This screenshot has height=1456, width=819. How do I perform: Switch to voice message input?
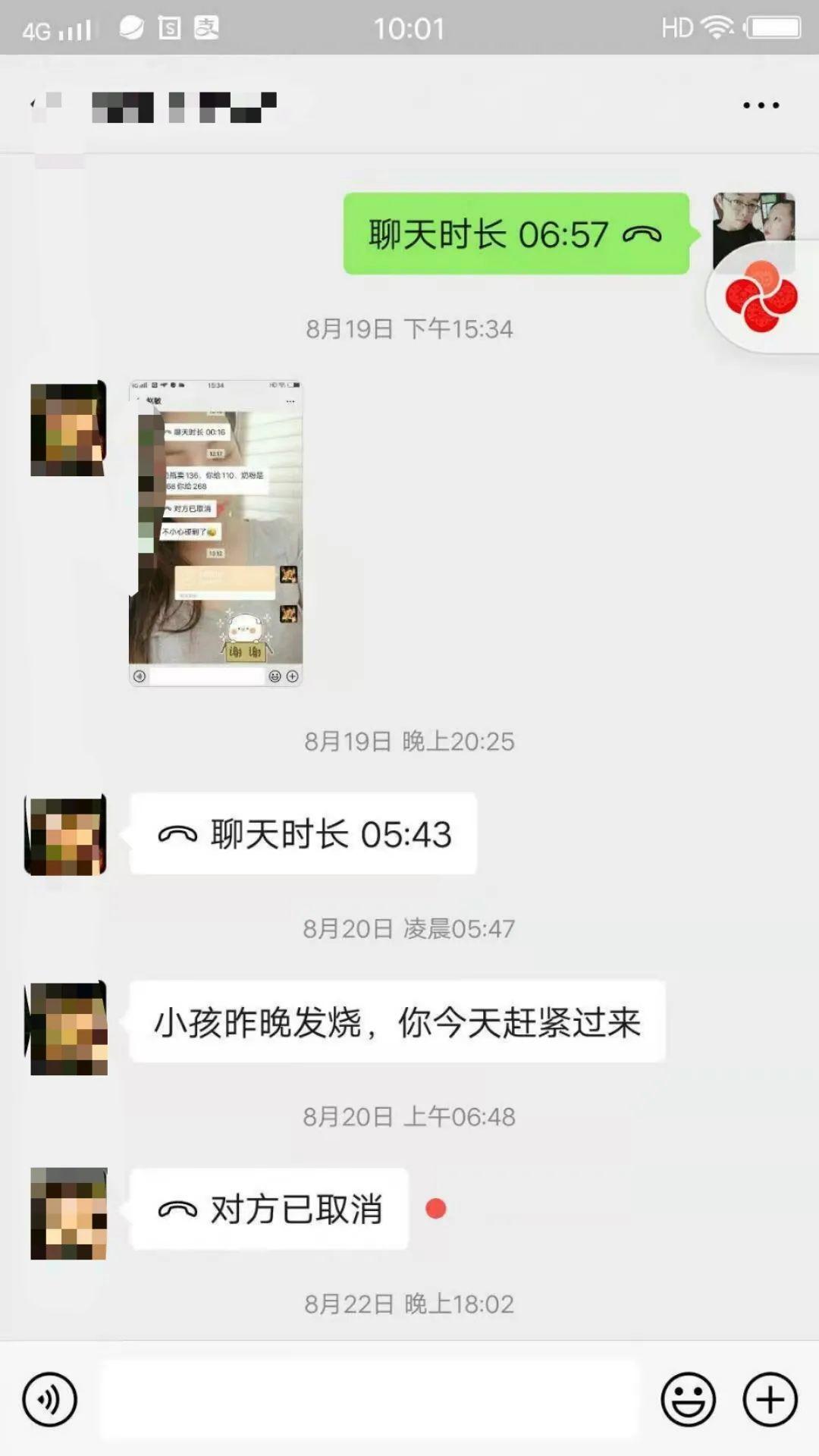pyautogui.click(x=49, y=1399)
